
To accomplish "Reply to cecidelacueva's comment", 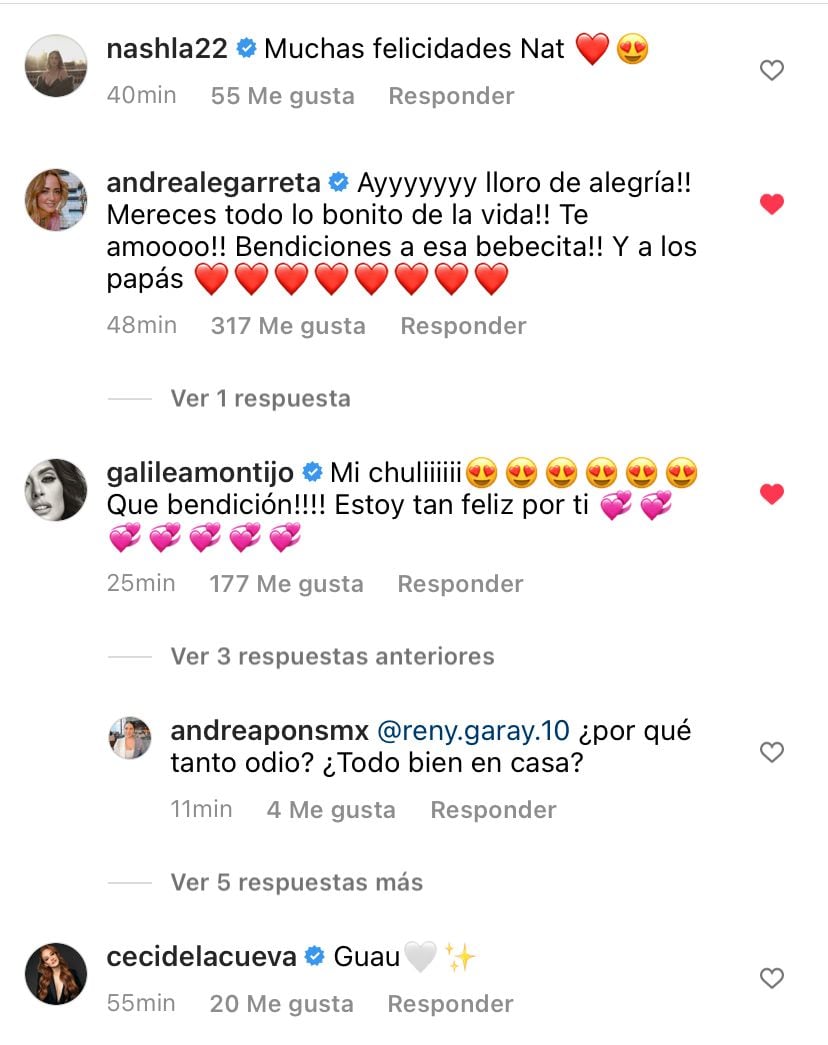I will coord(450,1004).
